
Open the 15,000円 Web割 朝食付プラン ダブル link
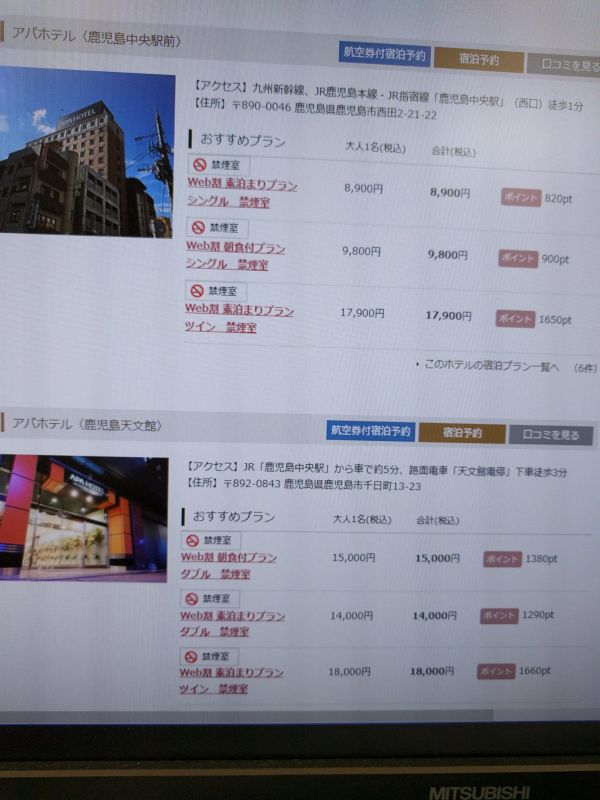(x=229, y=557)
